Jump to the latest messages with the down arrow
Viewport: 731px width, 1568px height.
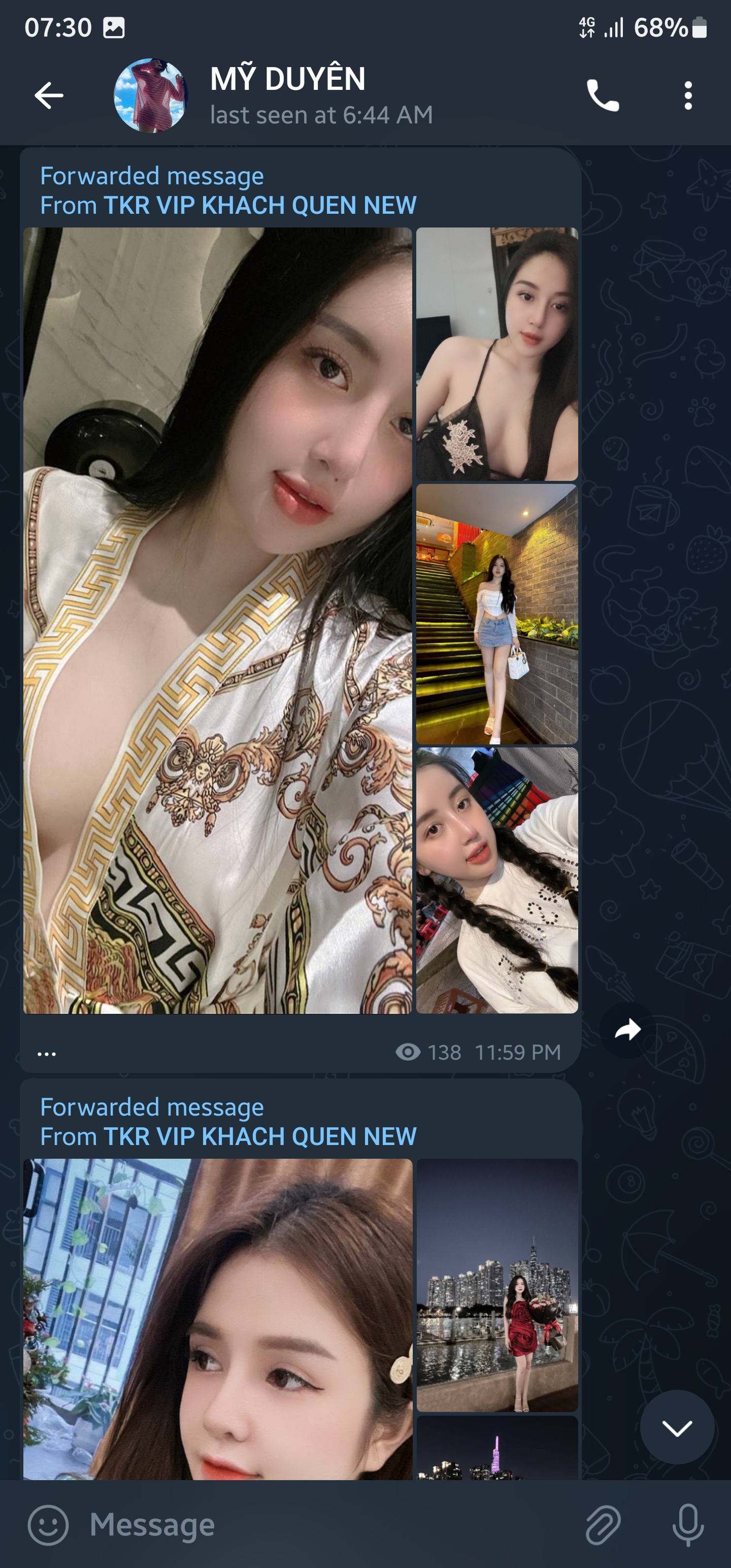tap(676, 1427)
